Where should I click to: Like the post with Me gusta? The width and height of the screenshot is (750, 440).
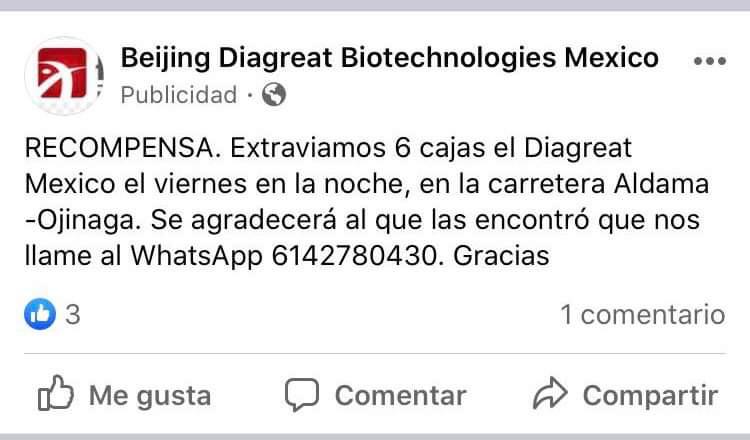125,395
